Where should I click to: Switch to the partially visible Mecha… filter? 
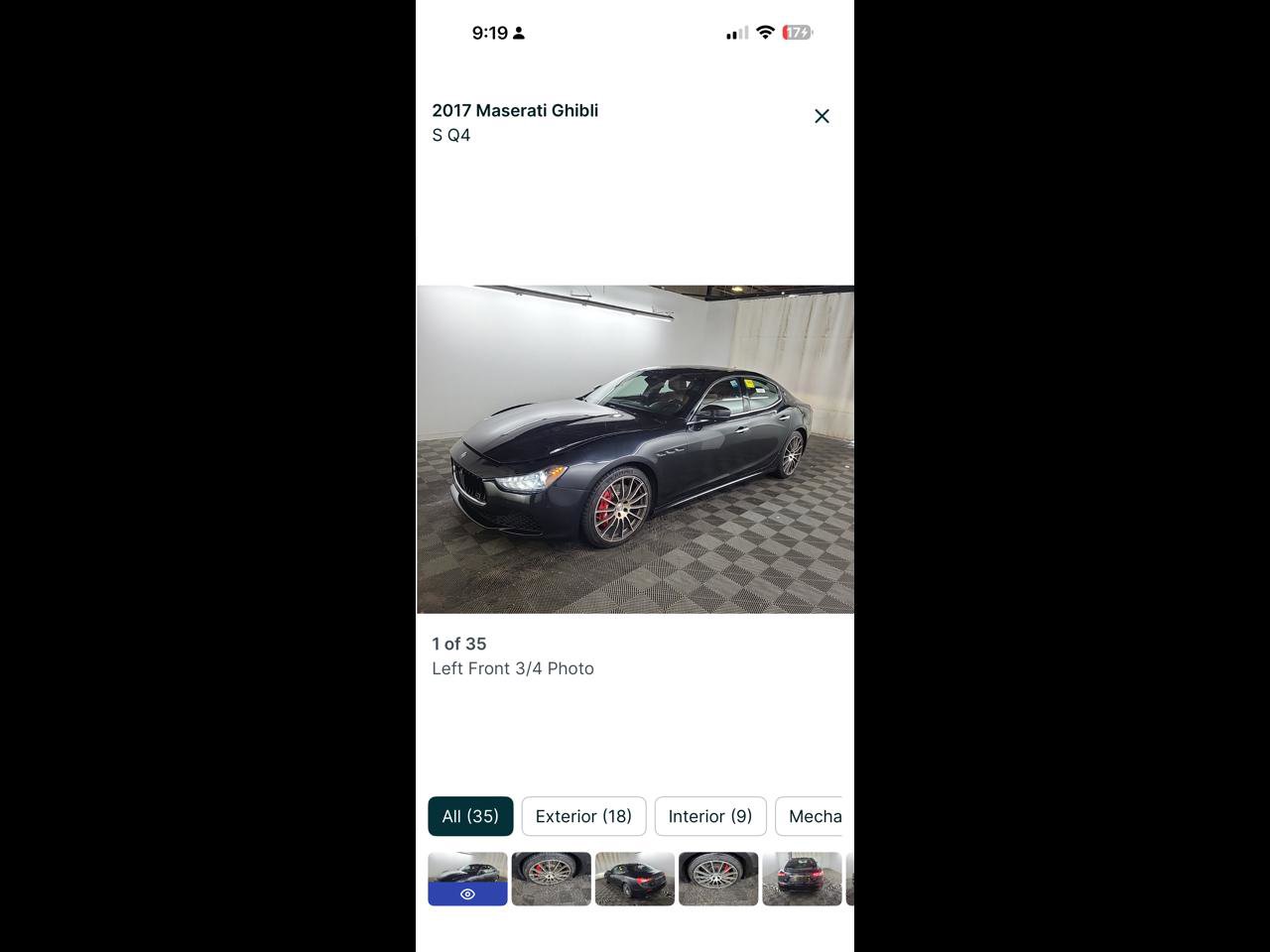point(814,816)
